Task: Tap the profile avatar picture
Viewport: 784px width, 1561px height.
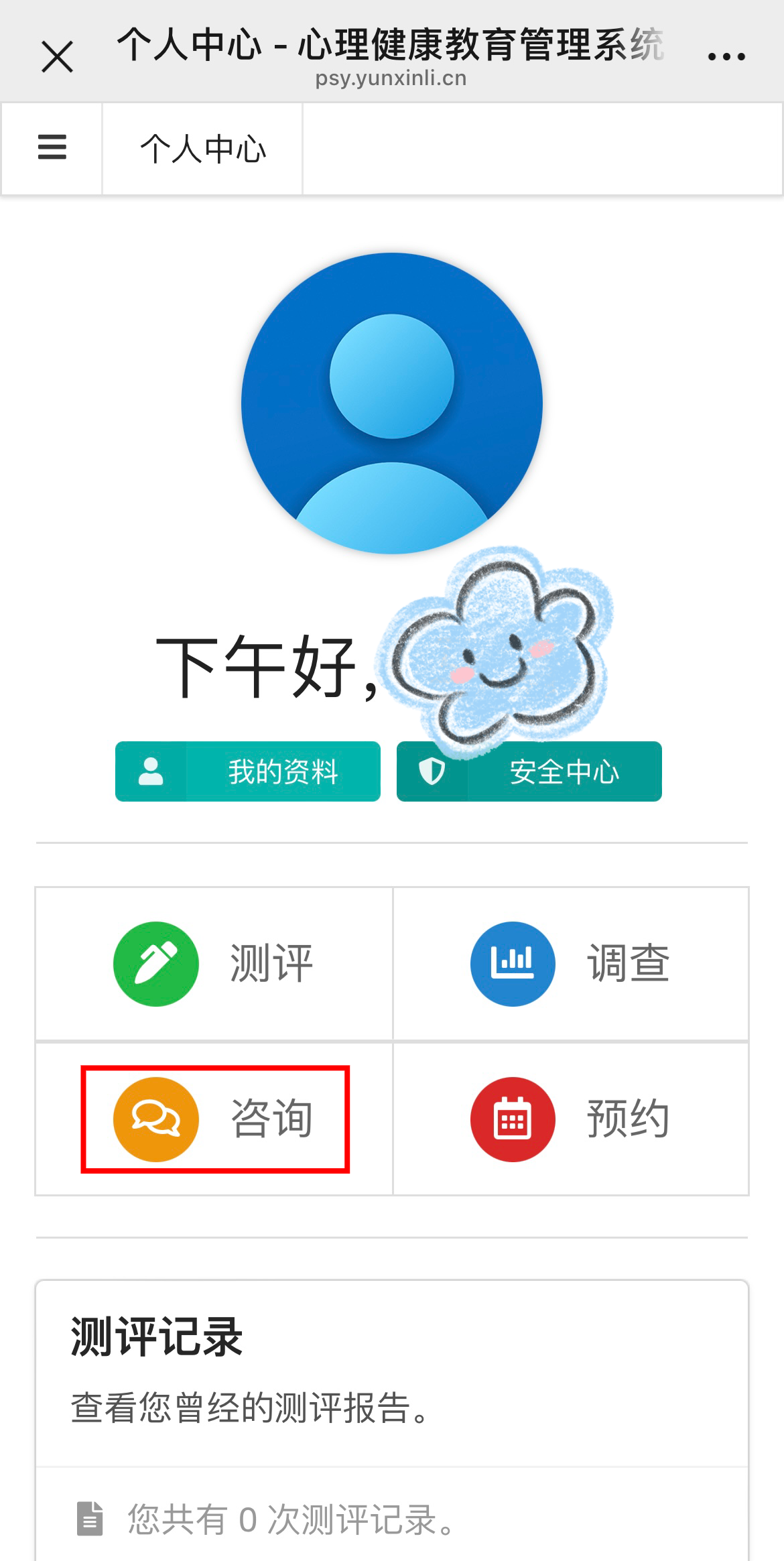Action: pyautogui.click(x=392, y=403)
